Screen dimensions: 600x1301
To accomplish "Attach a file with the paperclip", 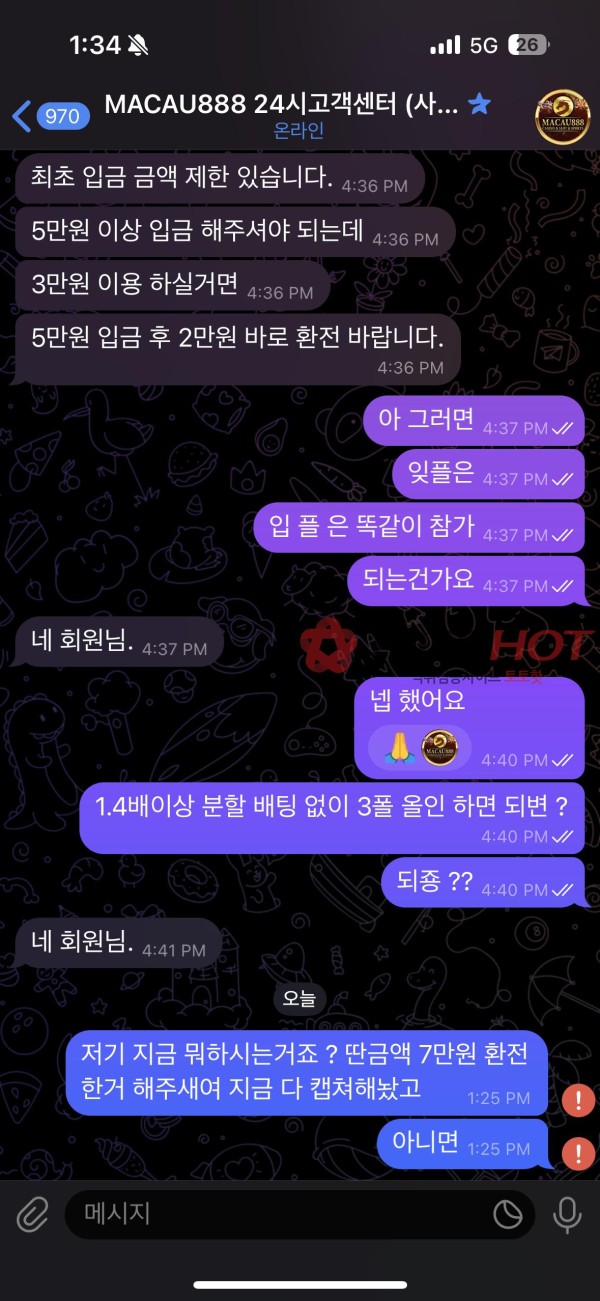I will [x=33, y=1215].
